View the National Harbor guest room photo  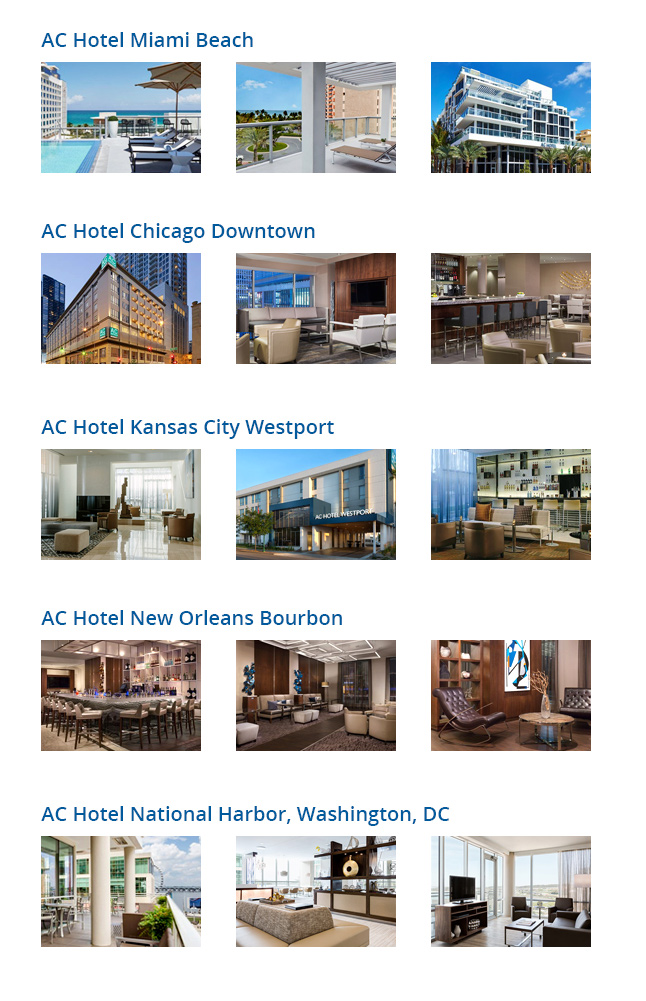(511, 891)
